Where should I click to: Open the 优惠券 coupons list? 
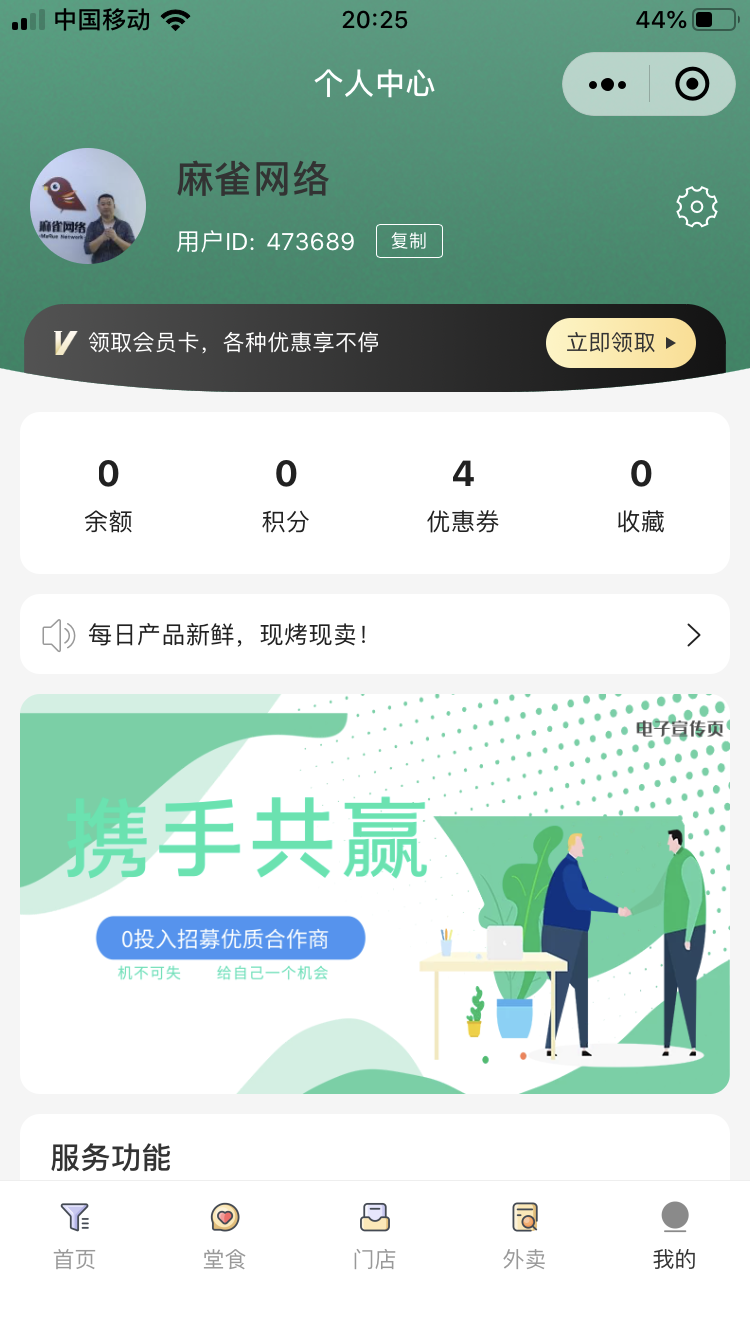tap(463, 493)
